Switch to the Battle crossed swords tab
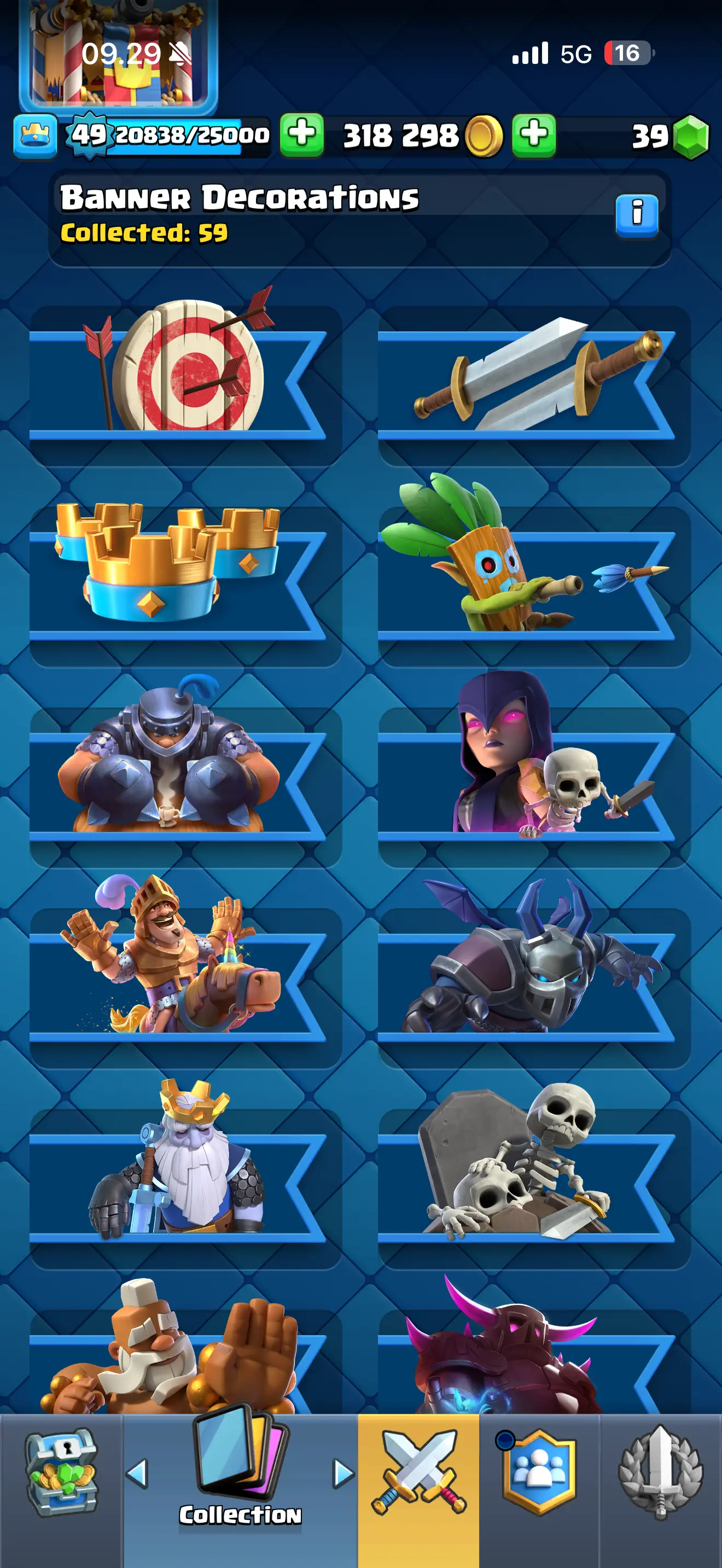Screen dimensions: 722x1568 point(419,1472)
